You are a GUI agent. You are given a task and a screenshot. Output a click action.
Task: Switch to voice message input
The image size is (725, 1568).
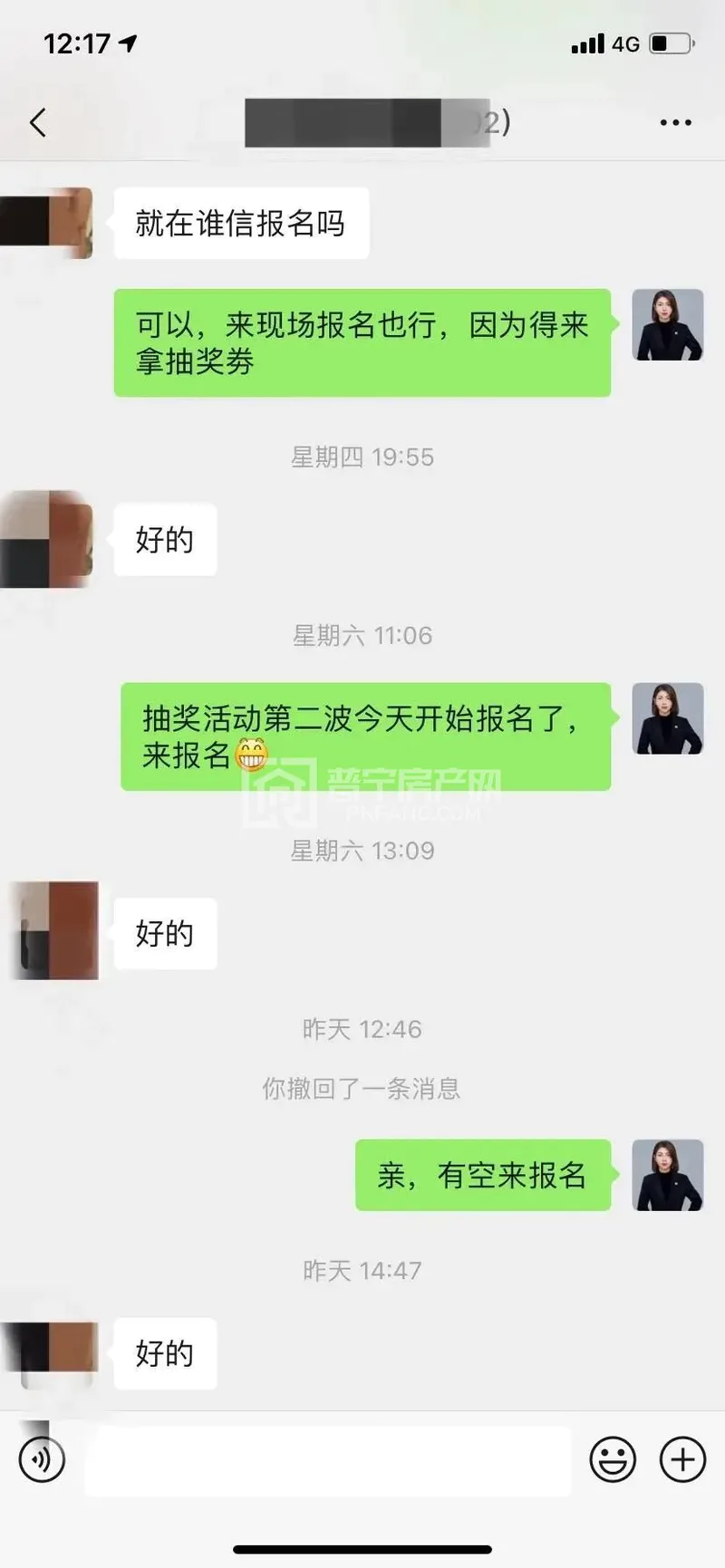(42, 1459)
